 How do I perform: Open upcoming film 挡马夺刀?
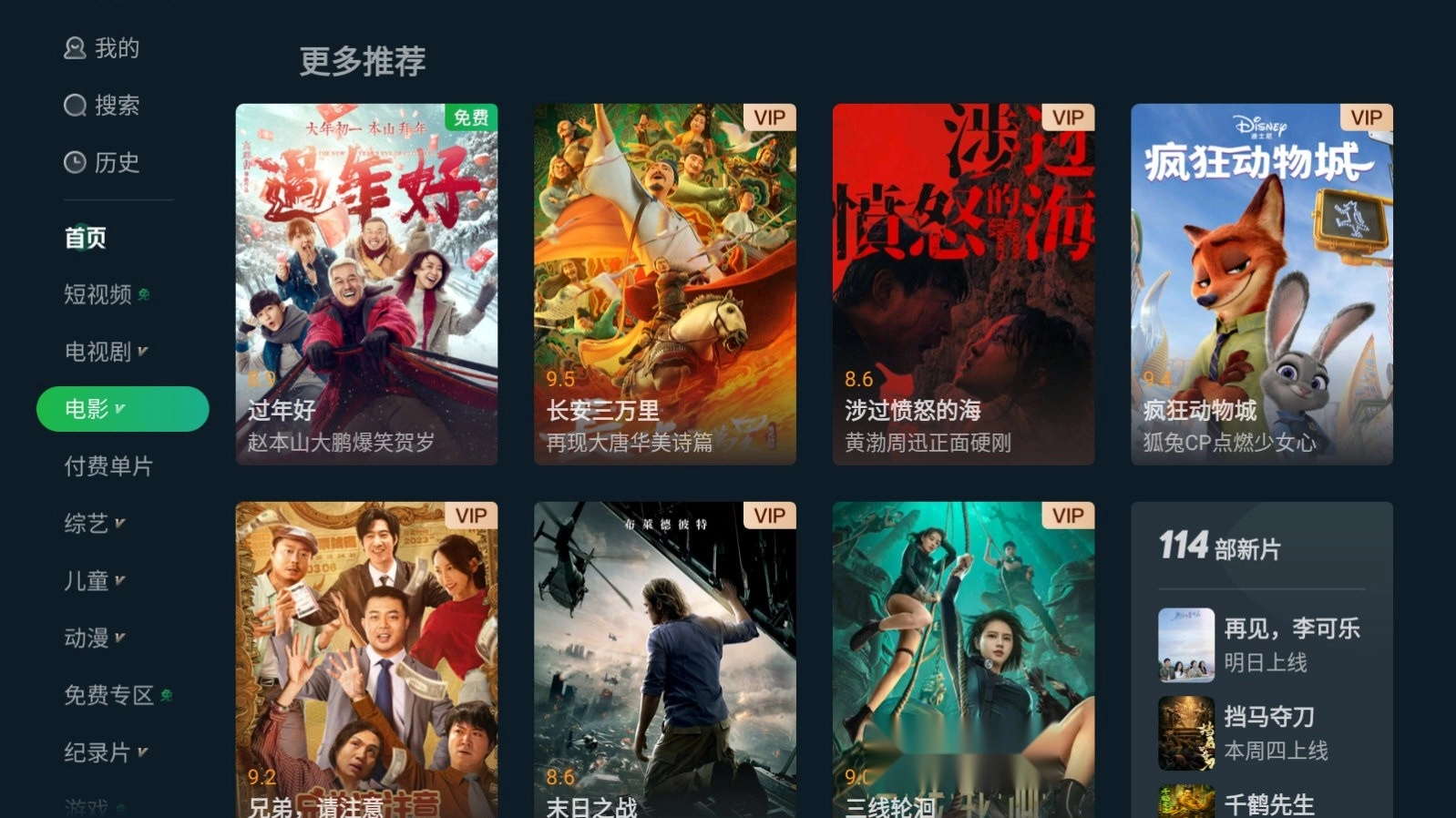tap(1261, 733)
